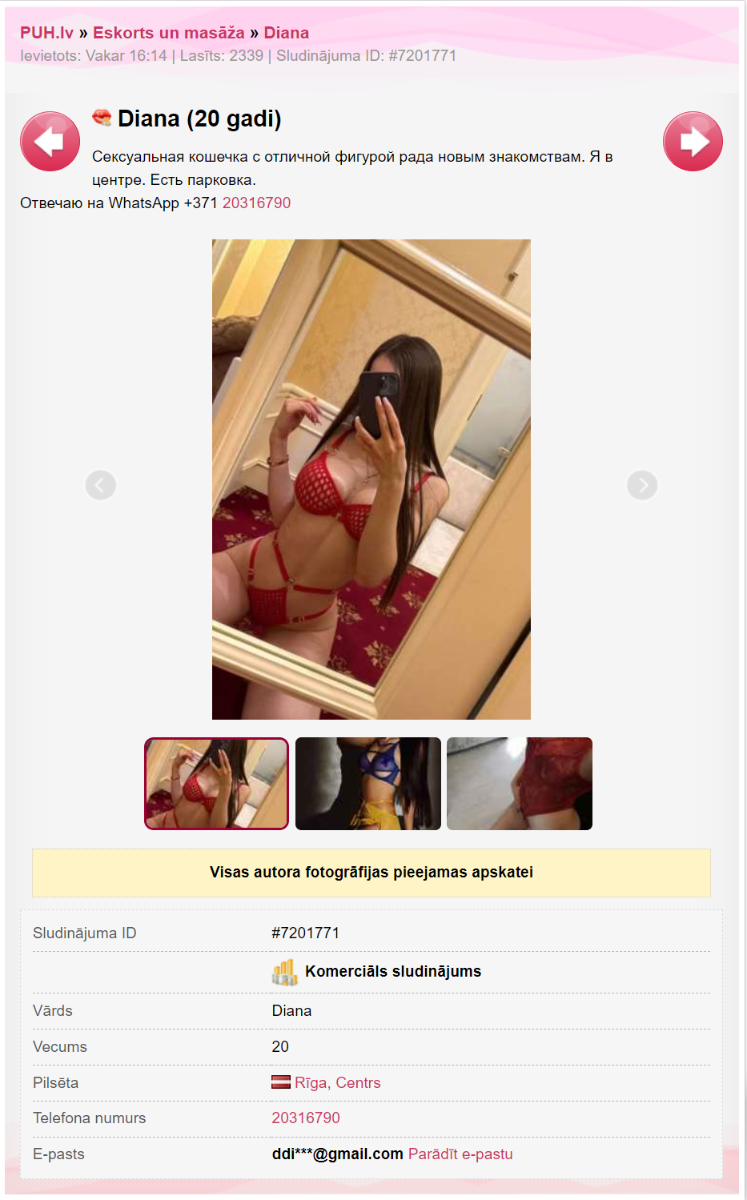Select the first gallery thumbnail

[216, 783]
